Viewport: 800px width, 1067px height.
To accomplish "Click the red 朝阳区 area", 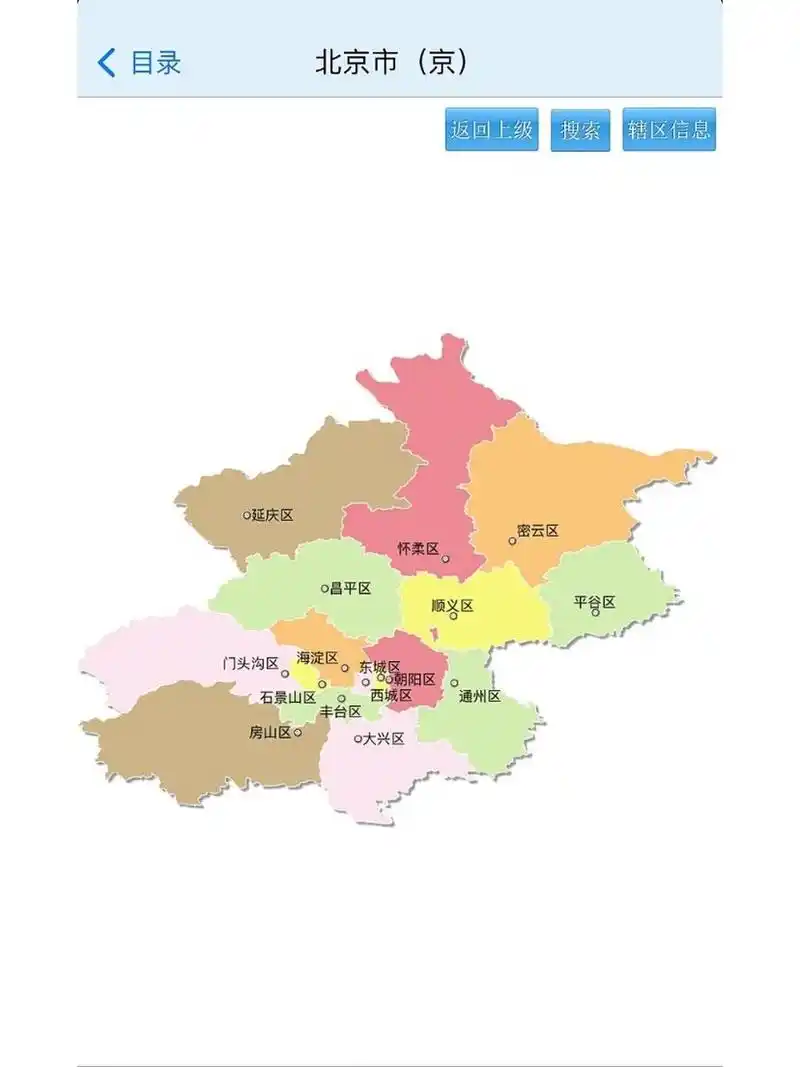I will 414,678.
